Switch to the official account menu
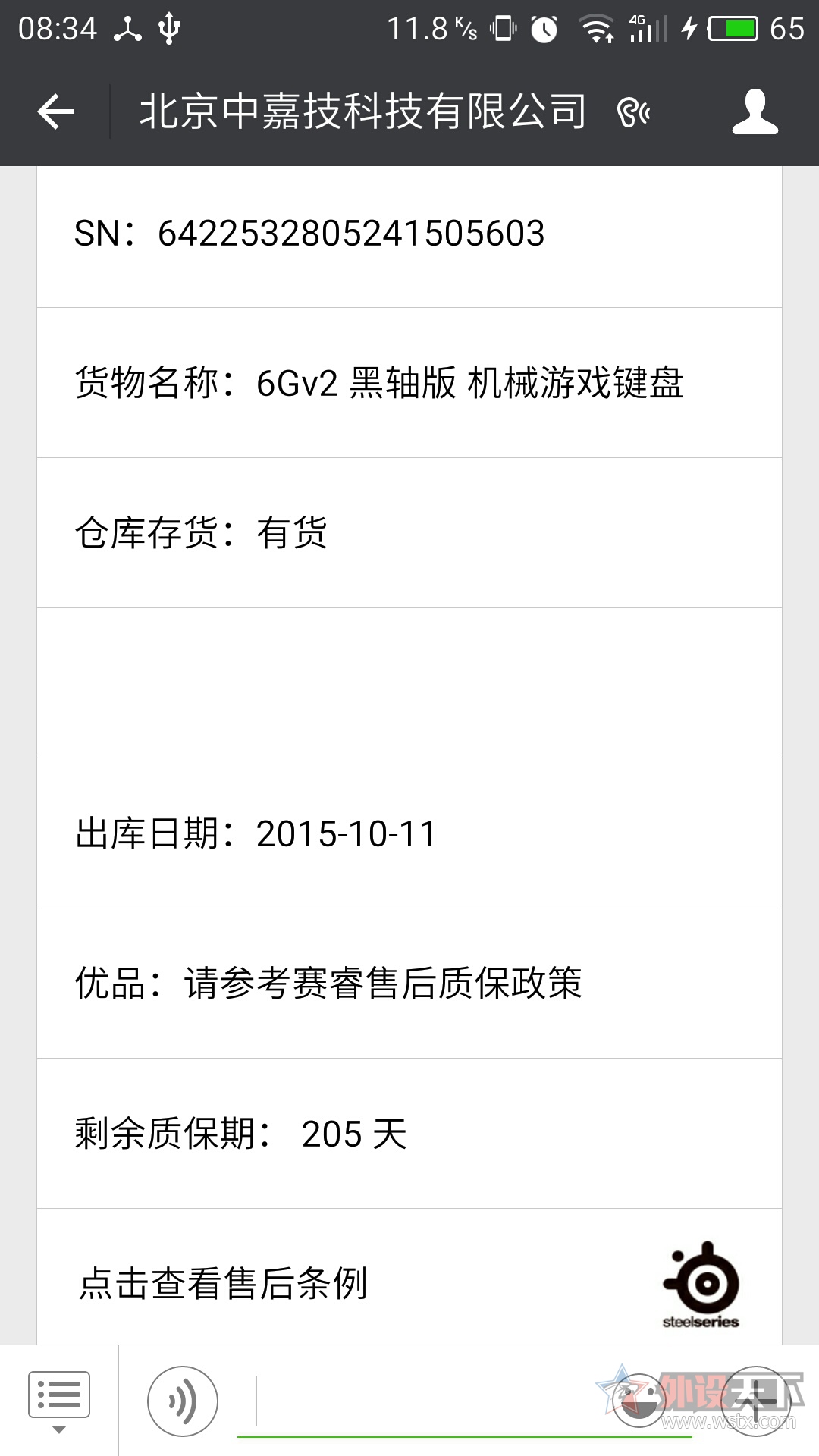This screenshot has height=1456, width=819. click(58, 1400)
